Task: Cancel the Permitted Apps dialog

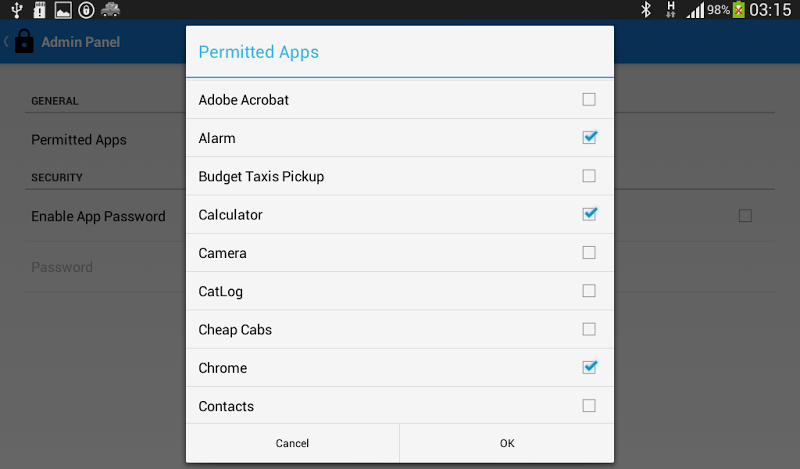Action: pos(292,443)
